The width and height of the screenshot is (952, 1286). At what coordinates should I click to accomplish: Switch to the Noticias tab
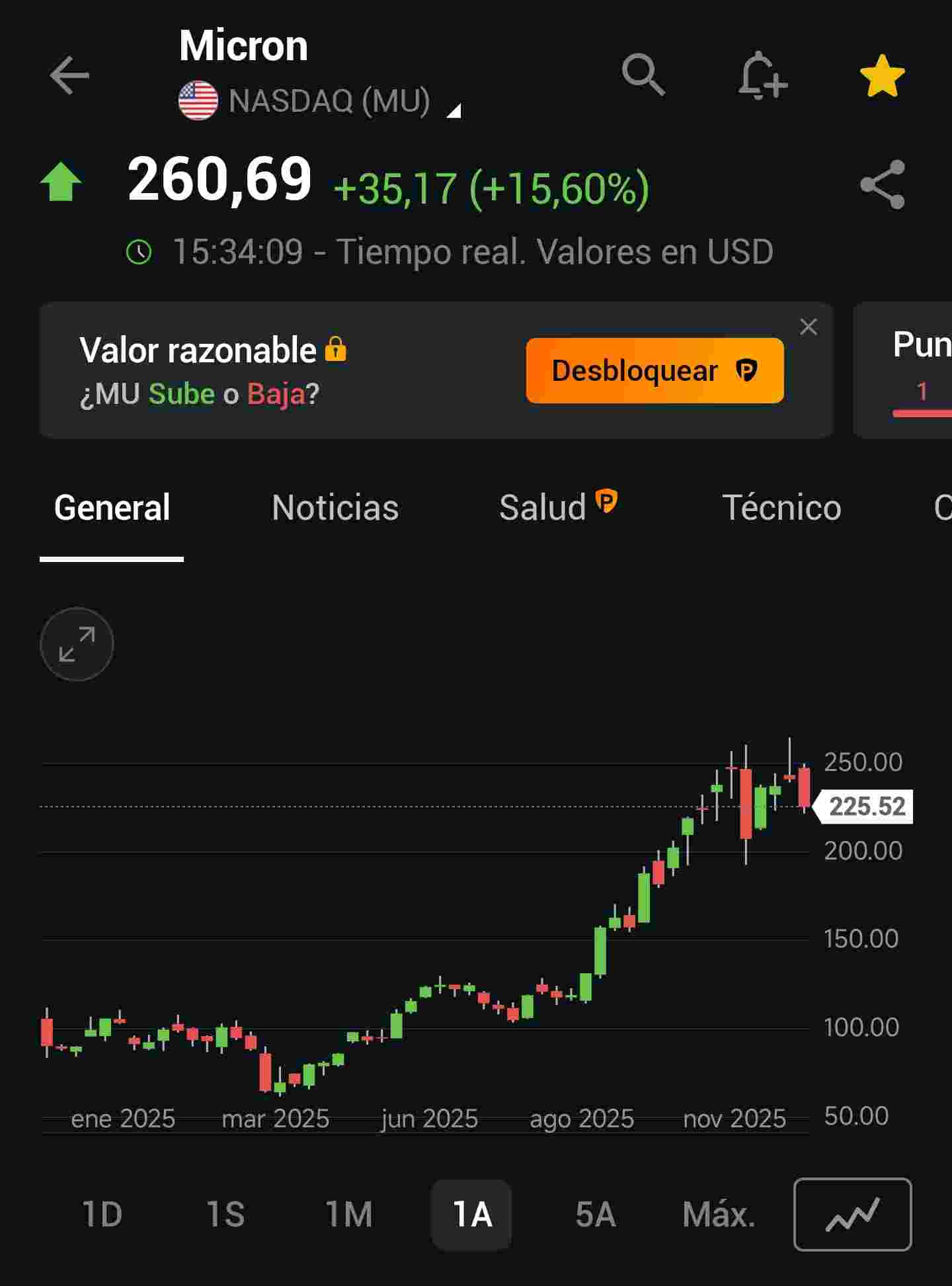pos(335,507)
